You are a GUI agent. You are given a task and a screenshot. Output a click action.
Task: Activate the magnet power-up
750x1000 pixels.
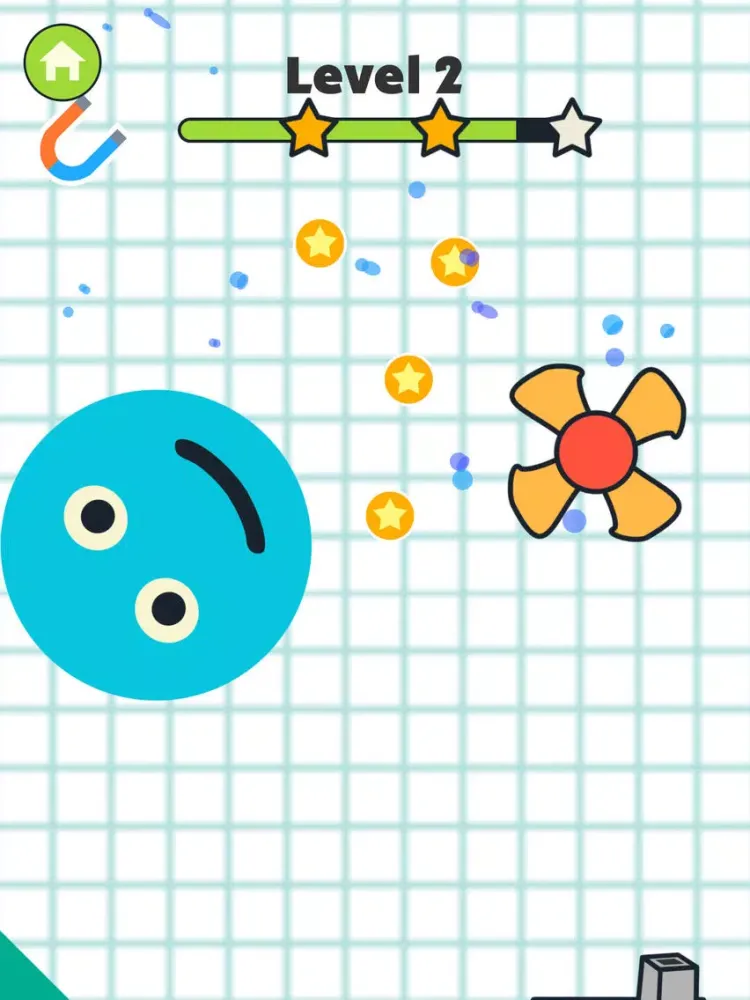click(82, 143)
